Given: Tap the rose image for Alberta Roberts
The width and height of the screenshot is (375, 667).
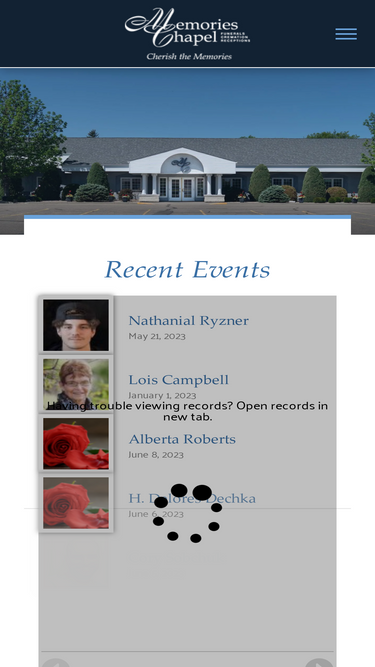Looking at the screenshot, I should pyautogui.click(x=76, y=443).
